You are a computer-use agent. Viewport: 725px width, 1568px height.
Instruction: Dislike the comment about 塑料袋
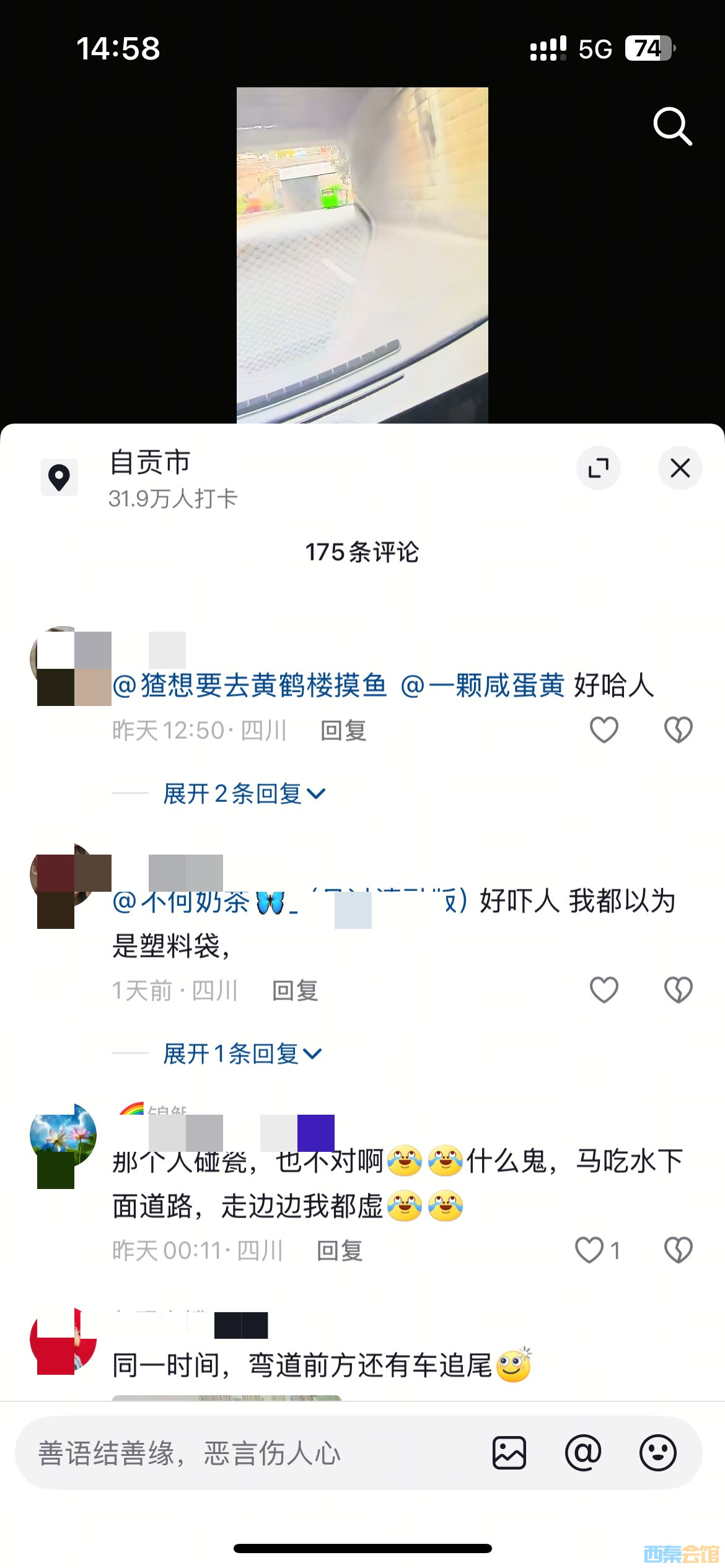coord(678,990)
